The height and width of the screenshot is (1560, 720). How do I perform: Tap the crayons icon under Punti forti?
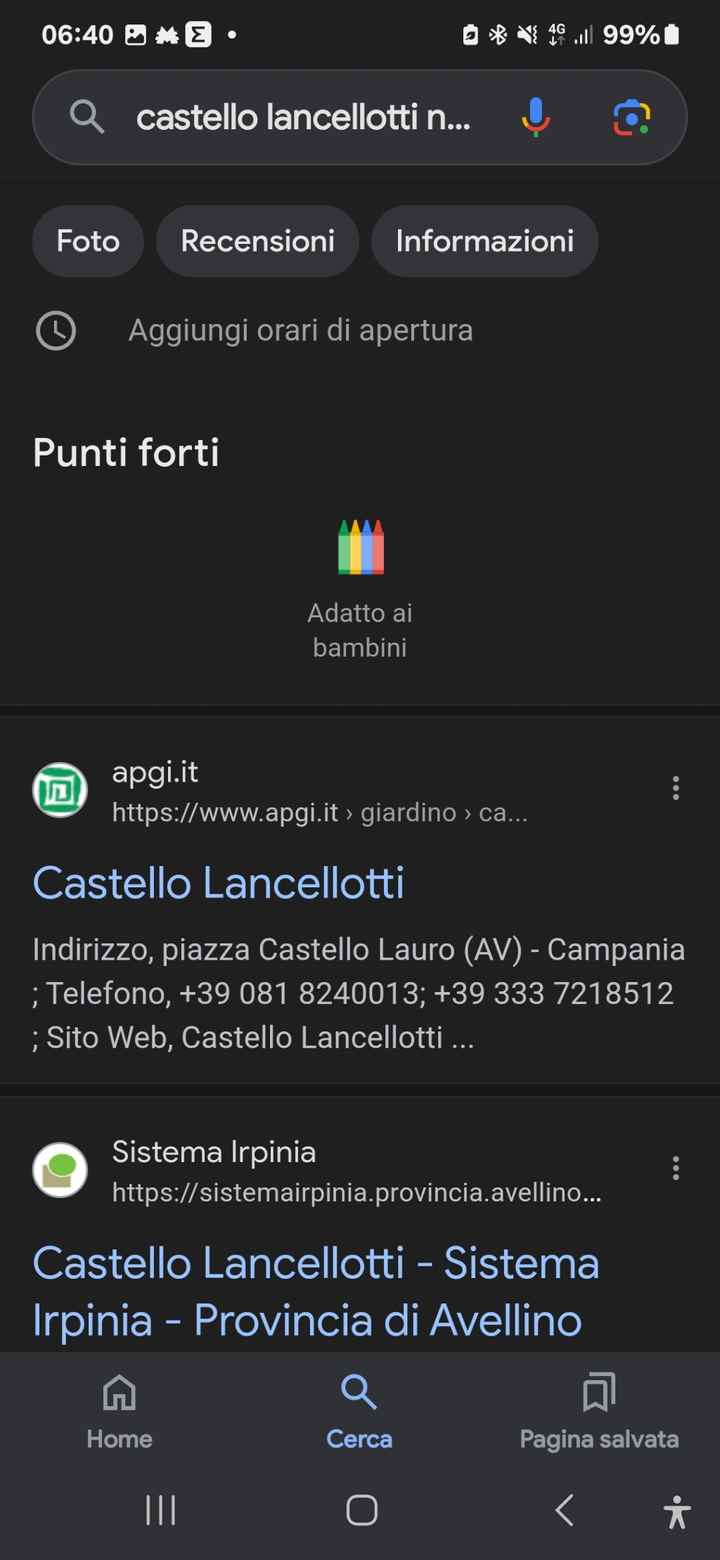360,546
